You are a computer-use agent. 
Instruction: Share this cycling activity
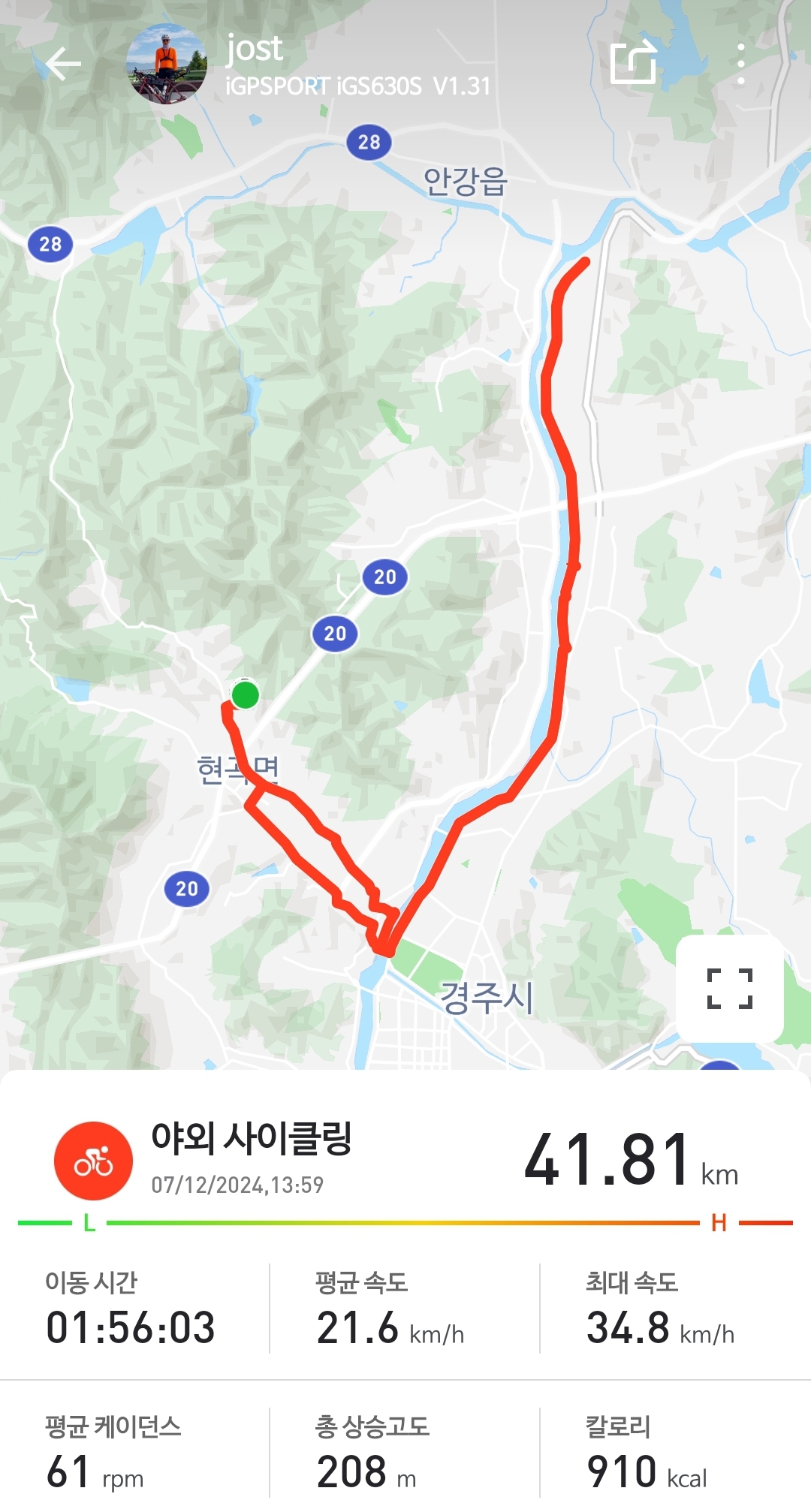[633, 63]
